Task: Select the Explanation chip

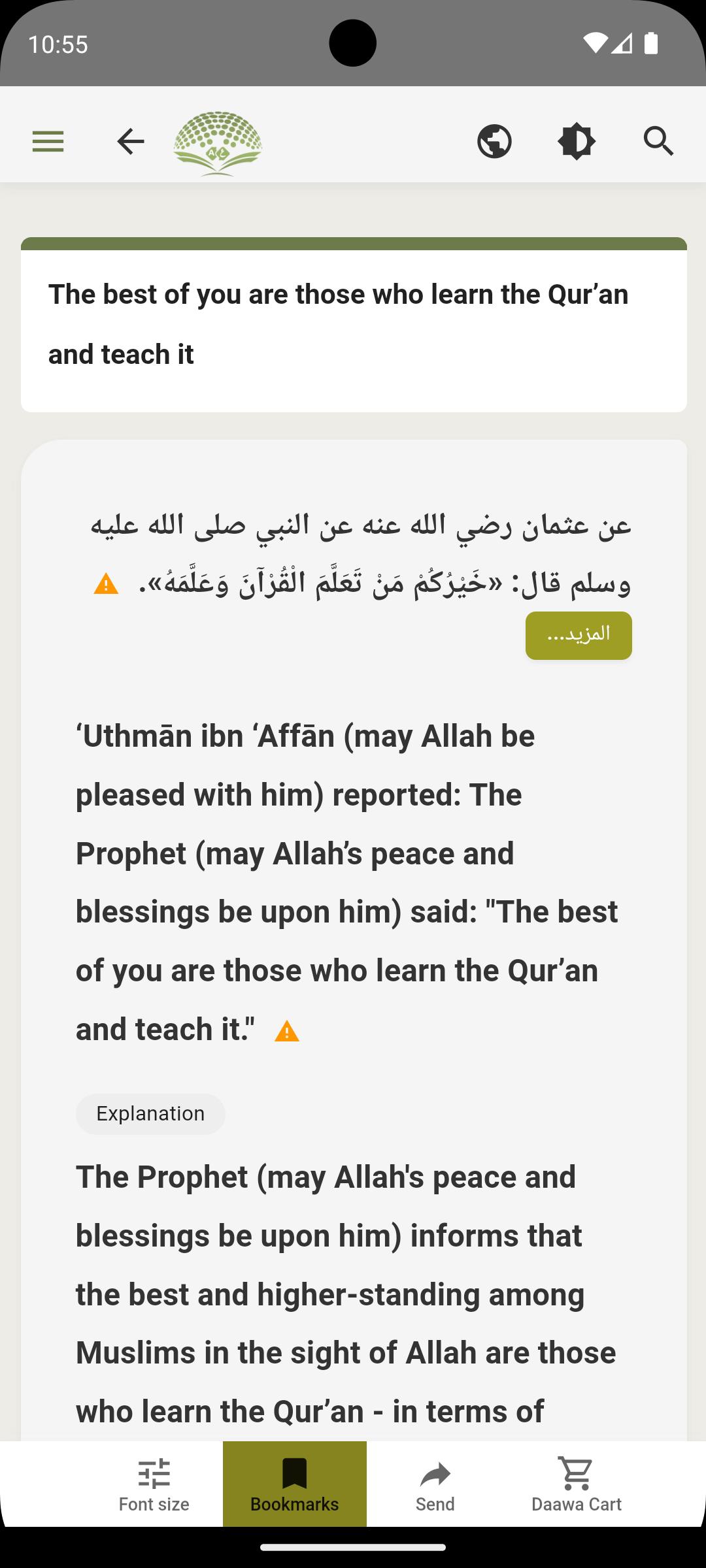Action: tap(150, 1113)
